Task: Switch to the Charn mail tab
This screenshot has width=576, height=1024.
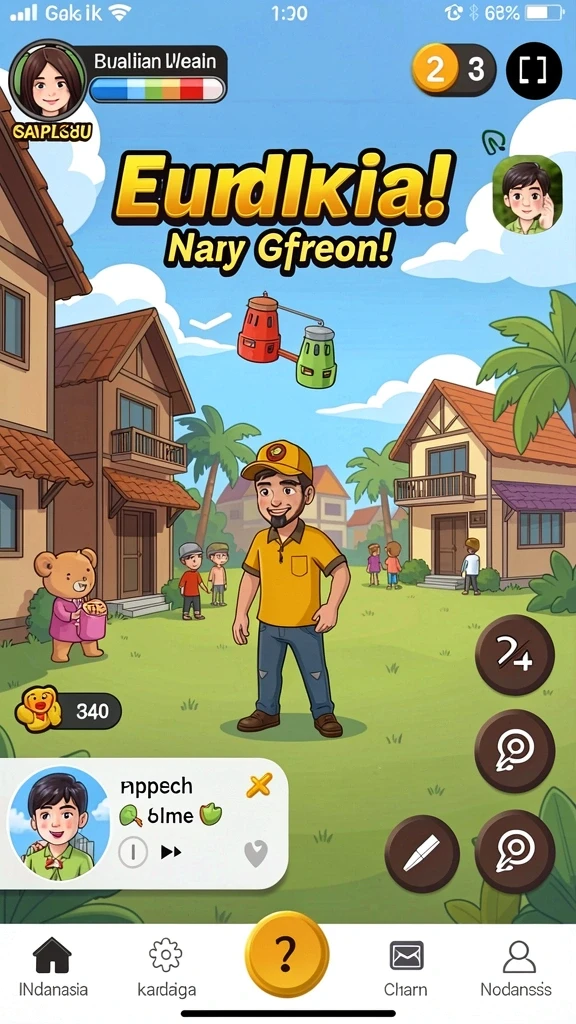Action: tap(406, 967)
